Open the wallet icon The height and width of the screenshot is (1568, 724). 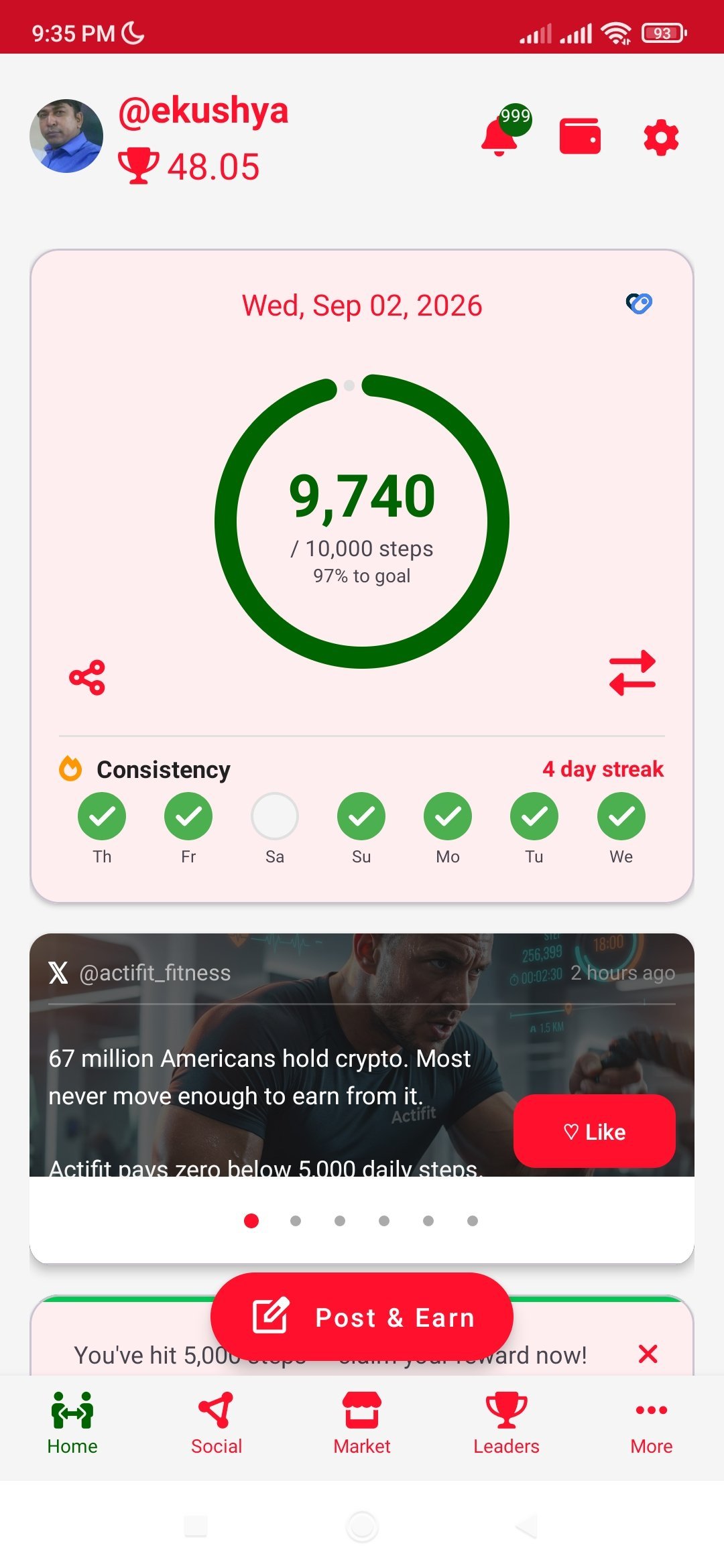[x=580, y=136]
